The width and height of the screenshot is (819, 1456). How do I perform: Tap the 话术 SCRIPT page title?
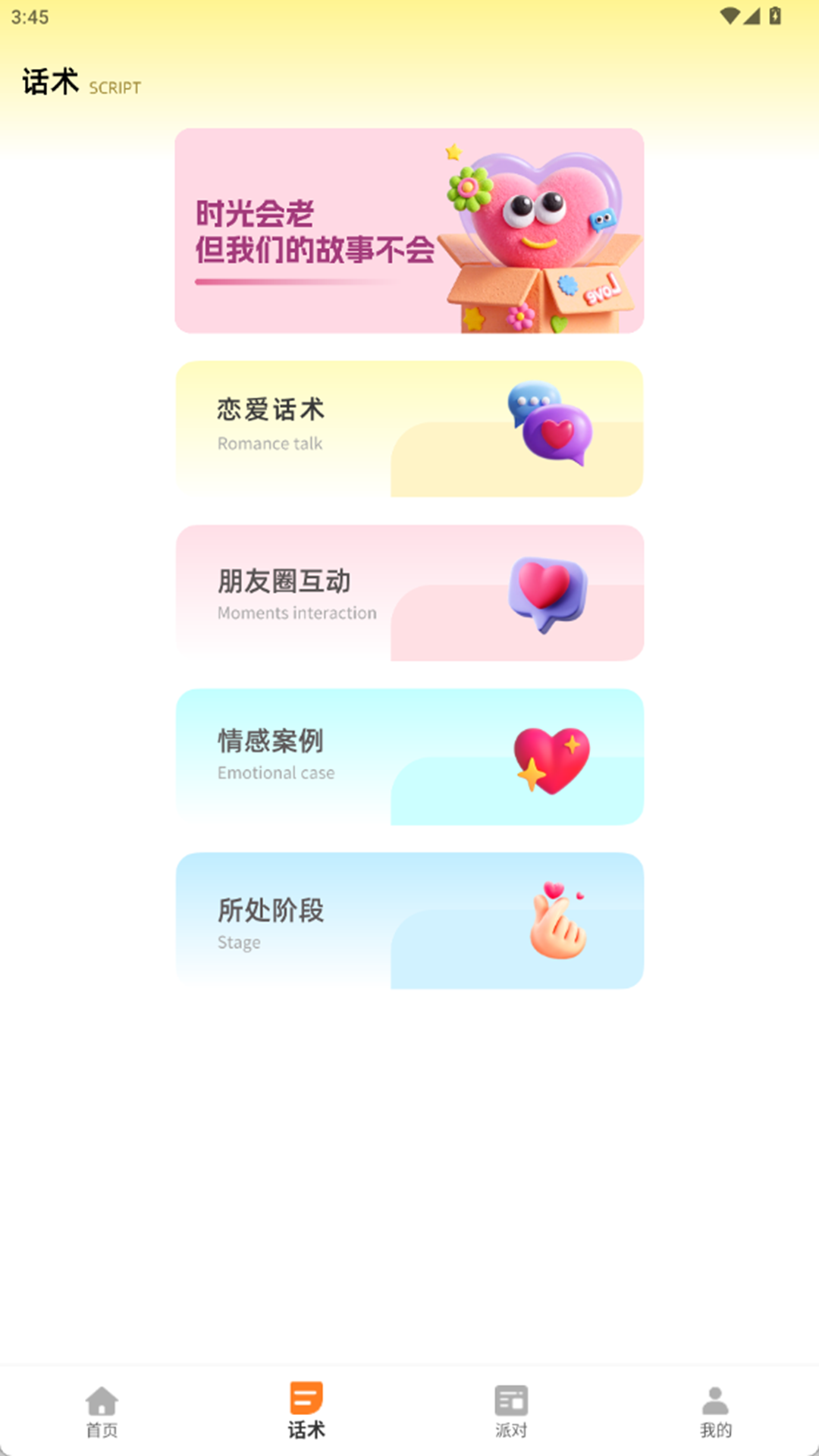[x=79, y=83]
